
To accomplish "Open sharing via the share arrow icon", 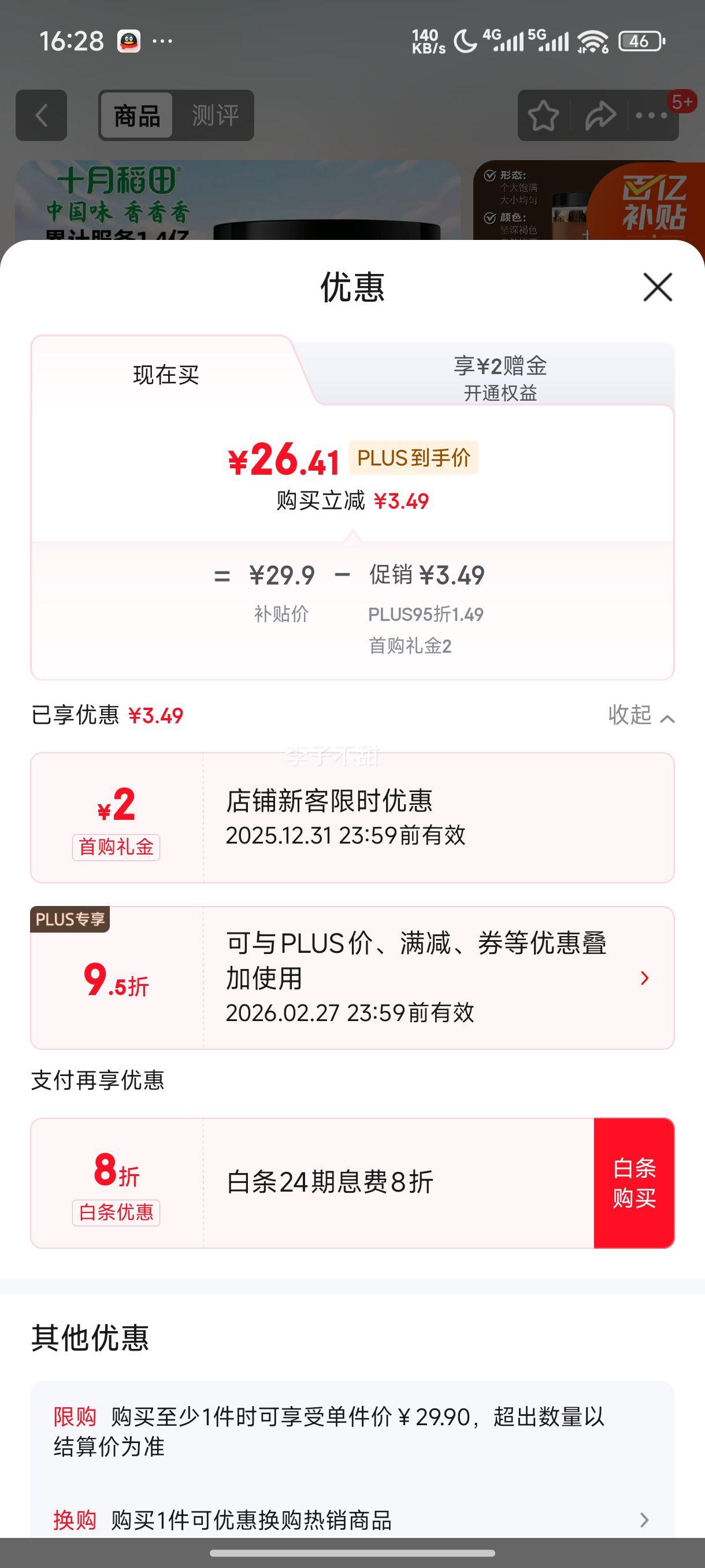I will tap(599, 116).
